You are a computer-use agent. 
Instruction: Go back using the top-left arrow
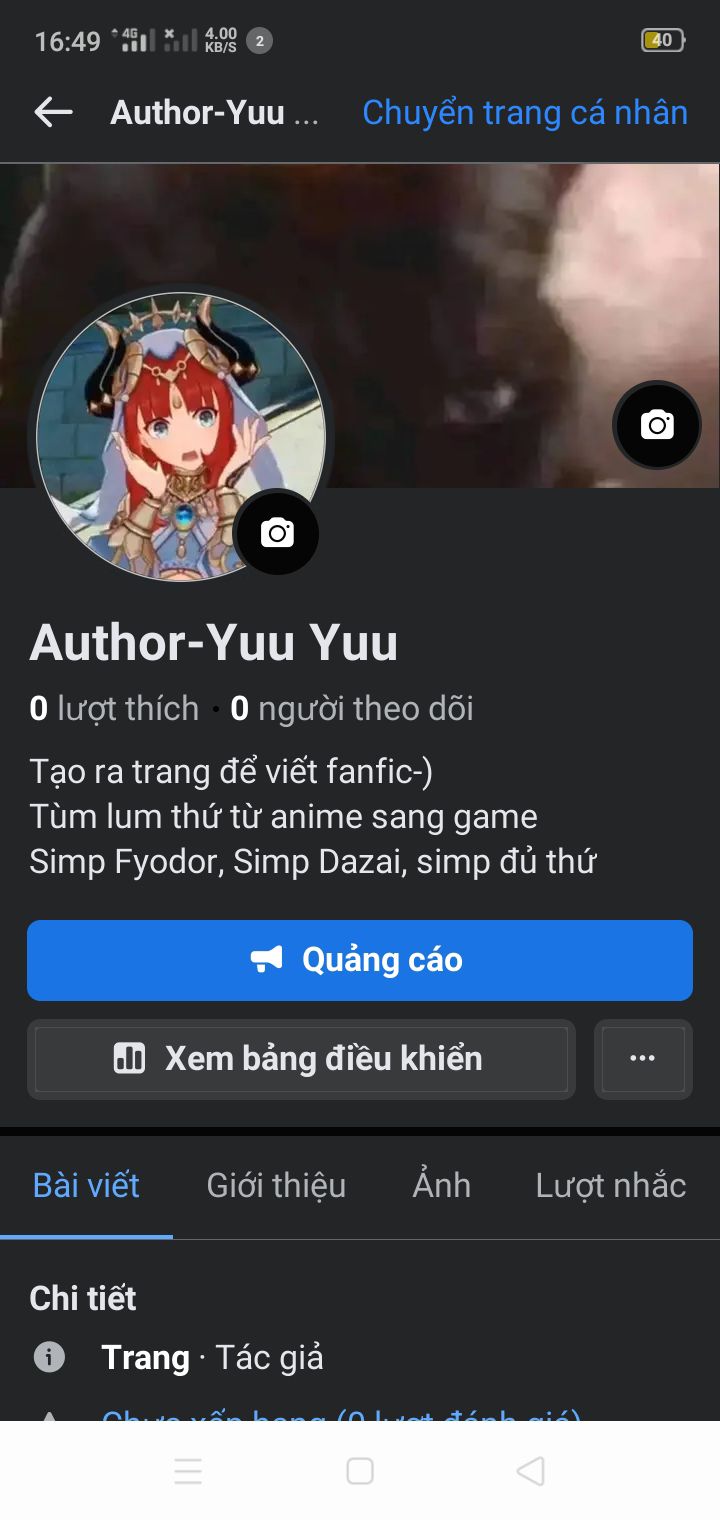click(53, 112)
